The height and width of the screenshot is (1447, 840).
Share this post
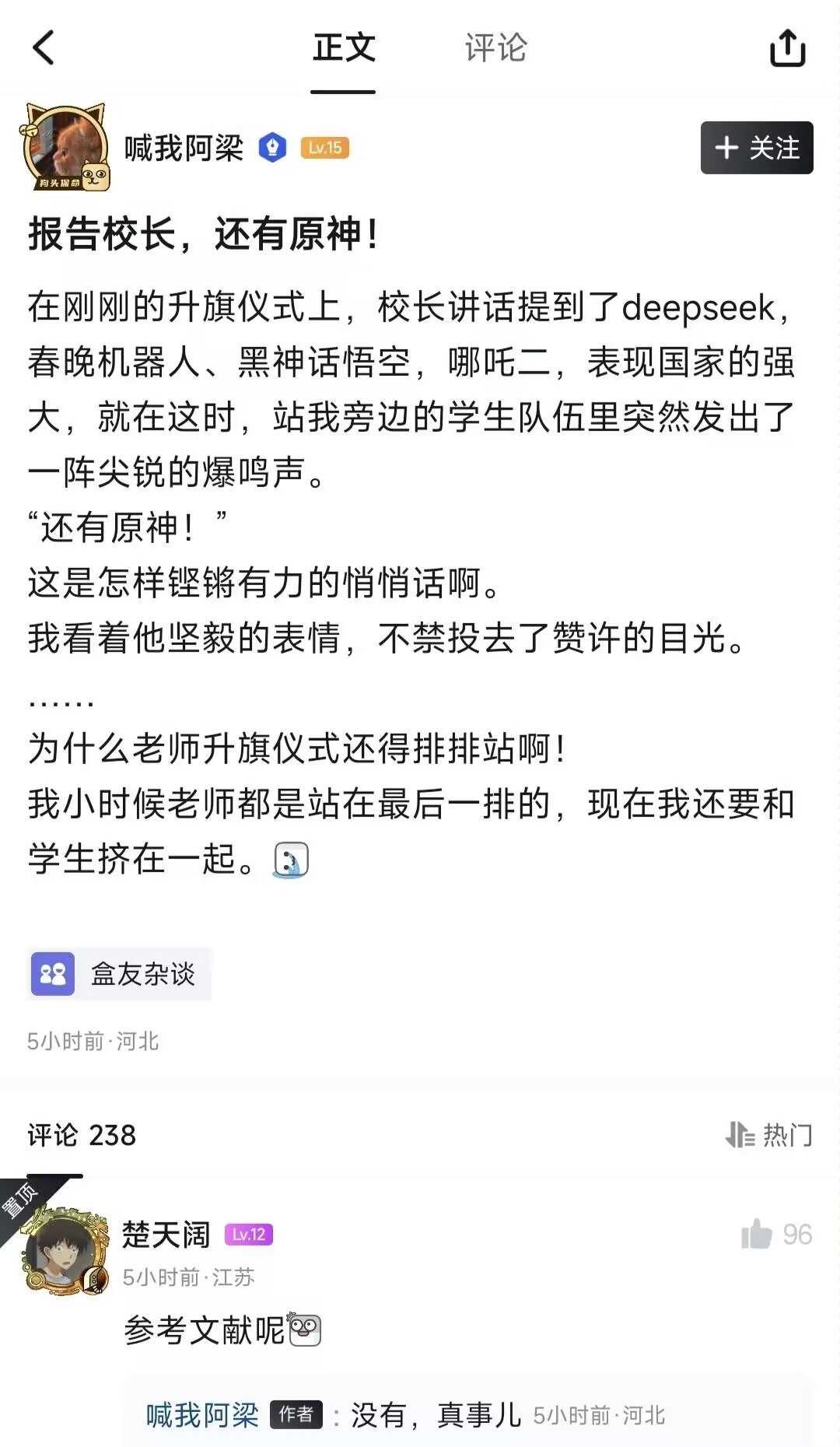(787, 48)
